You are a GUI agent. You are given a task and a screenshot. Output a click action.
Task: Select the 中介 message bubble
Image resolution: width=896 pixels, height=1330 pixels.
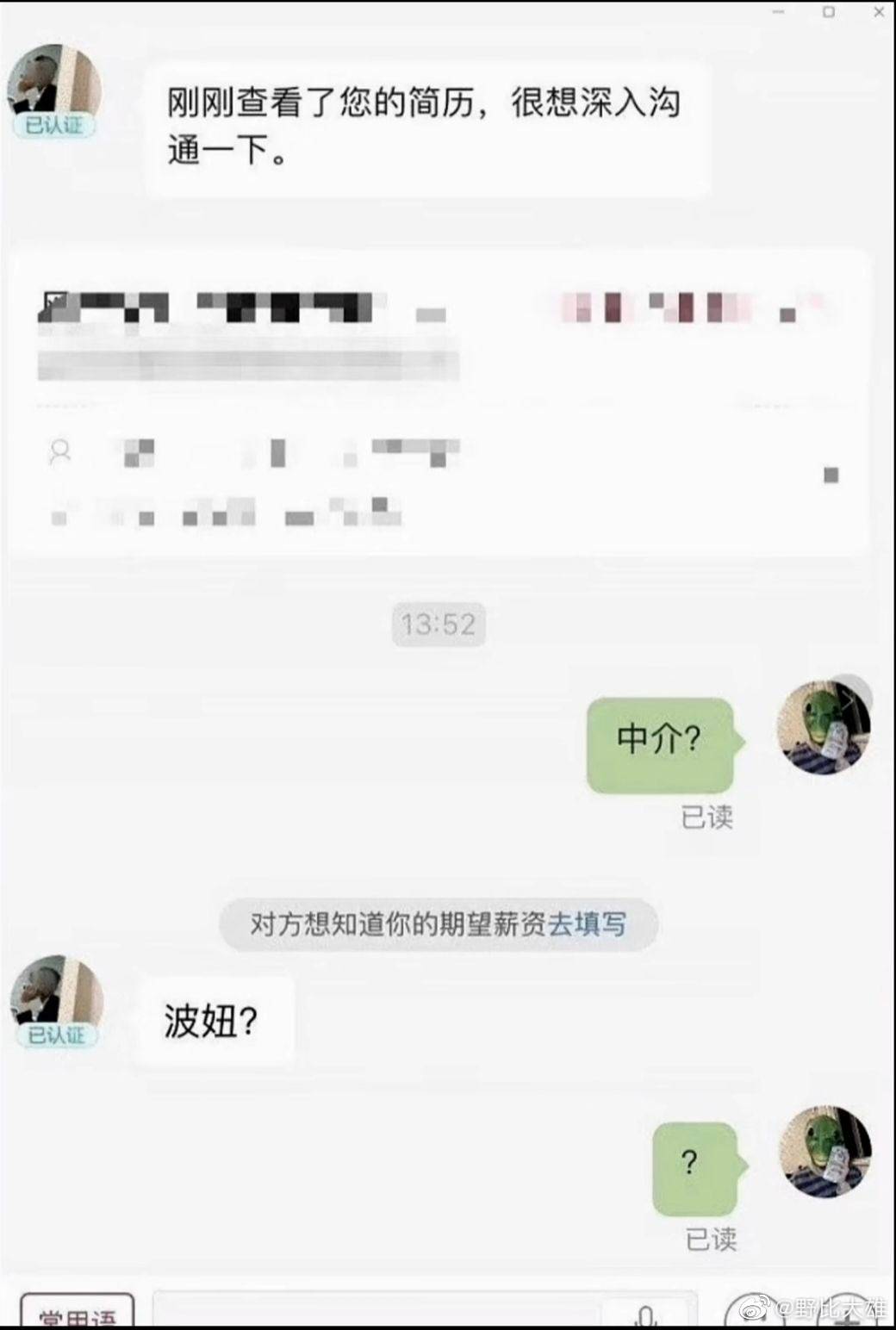coord(659,743)
